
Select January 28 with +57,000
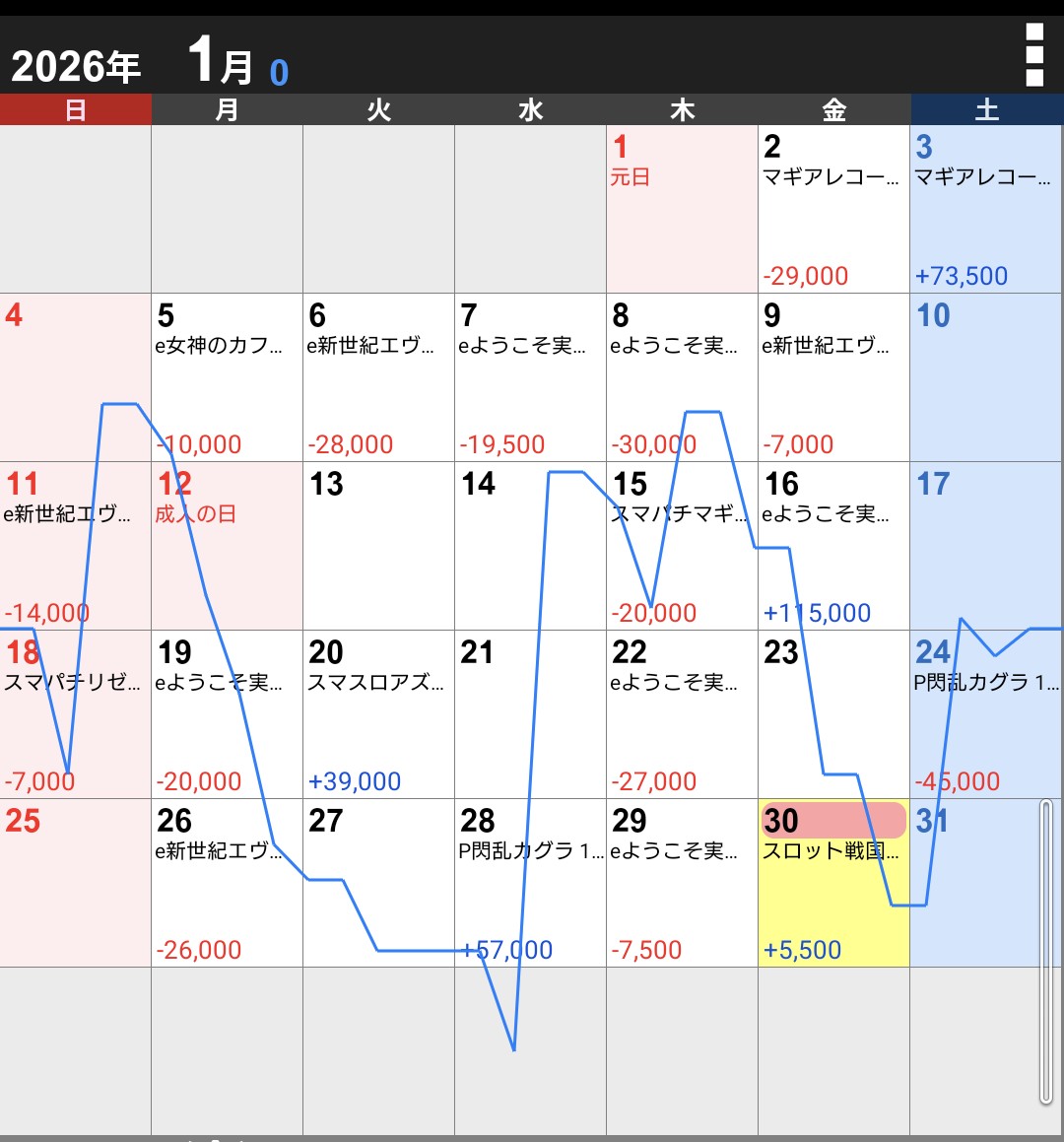530,883
